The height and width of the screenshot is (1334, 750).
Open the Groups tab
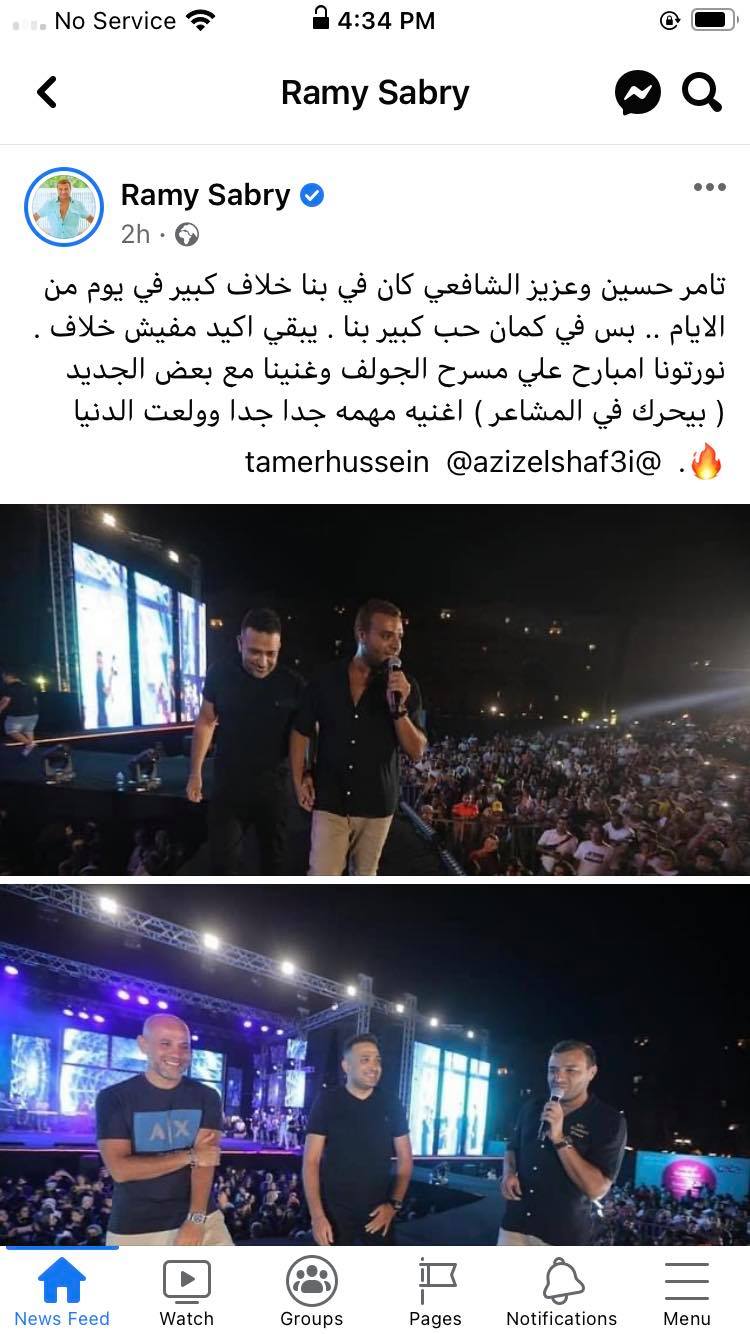[312, 1292]
